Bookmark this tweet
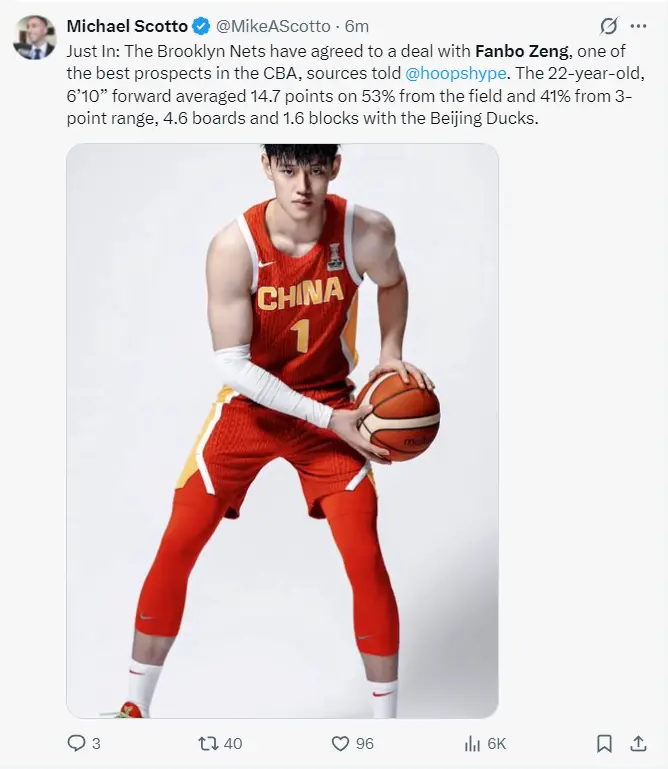Screen dimensions: 668x769 point(604,743)
